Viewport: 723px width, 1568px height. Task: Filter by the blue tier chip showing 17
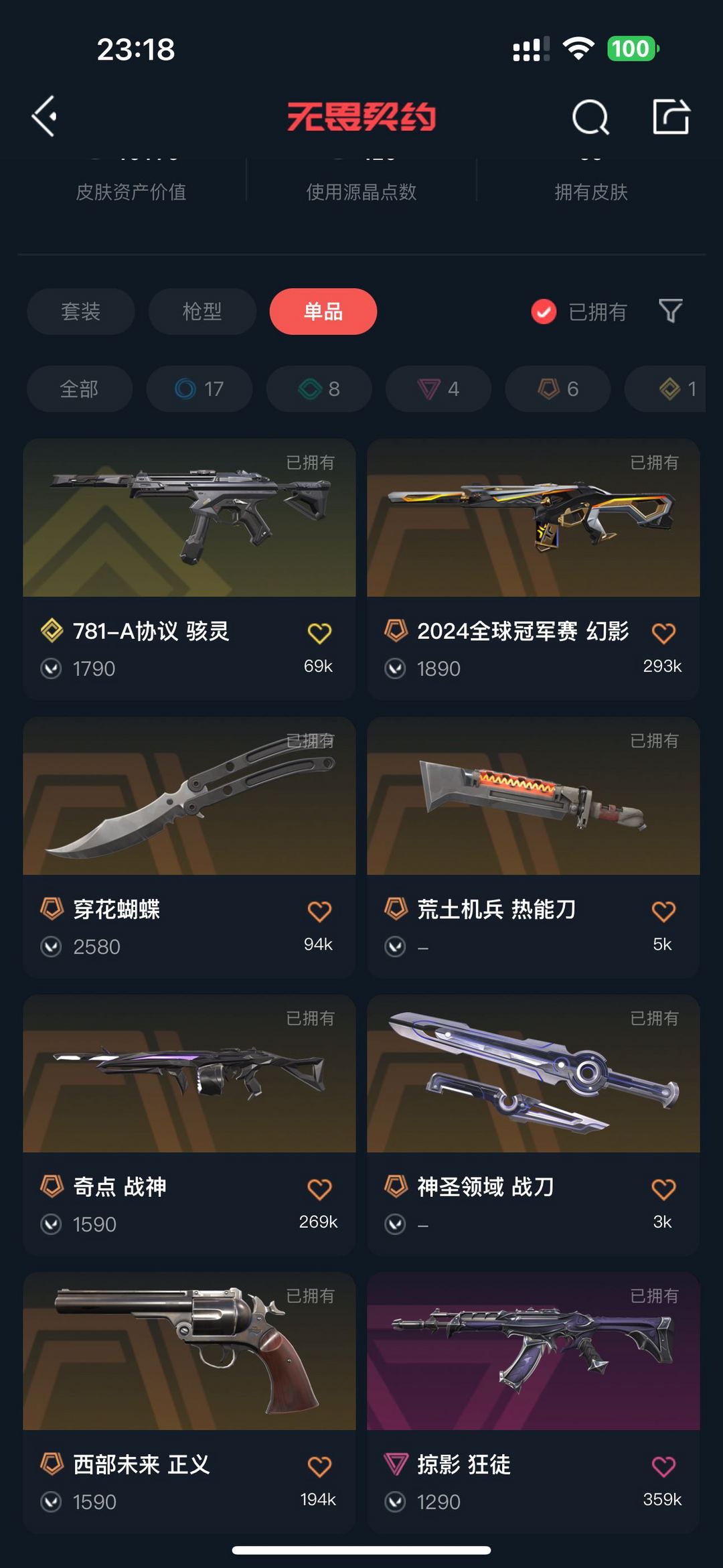pos(199,388)
